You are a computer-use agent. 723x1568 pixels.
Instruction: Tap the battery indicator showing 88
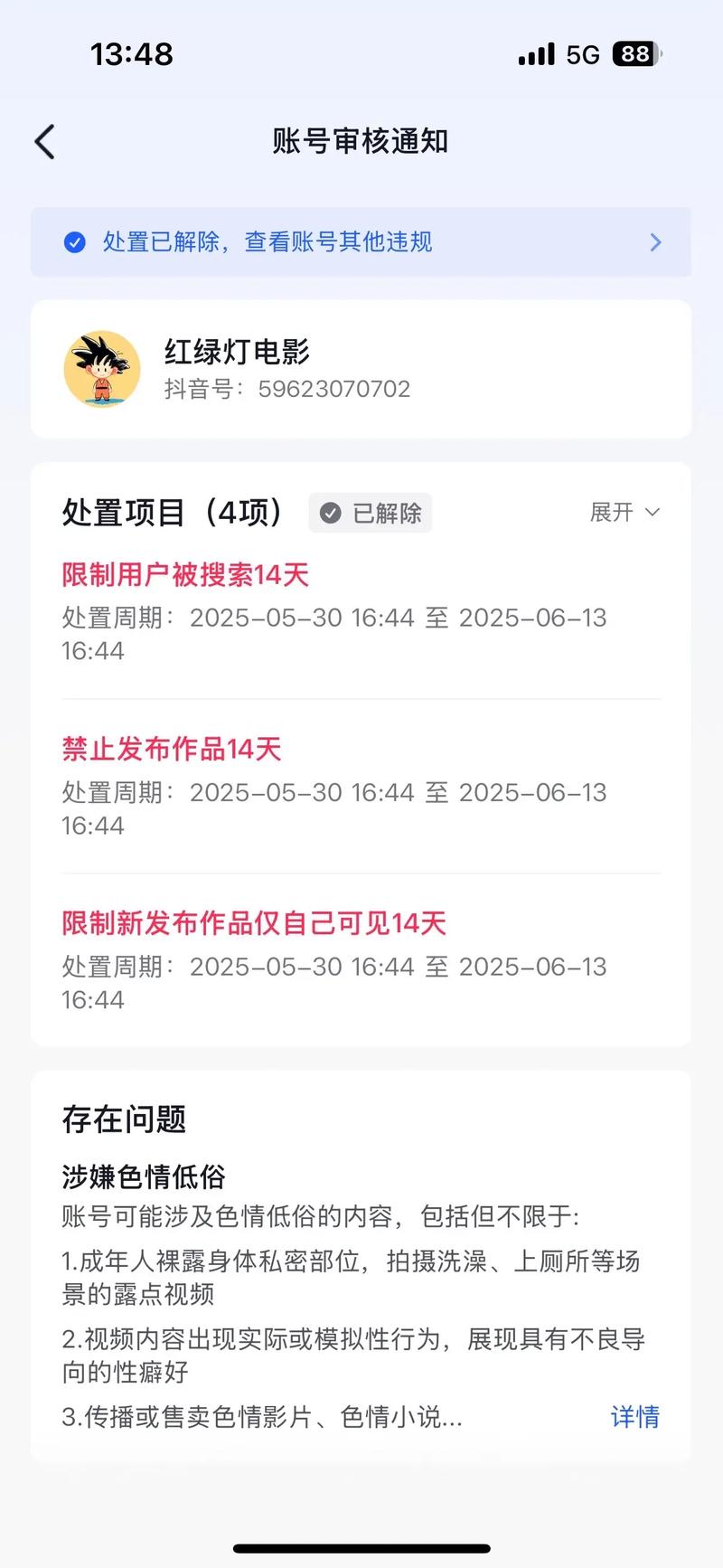pyautogui.click(x=633, y=53)
